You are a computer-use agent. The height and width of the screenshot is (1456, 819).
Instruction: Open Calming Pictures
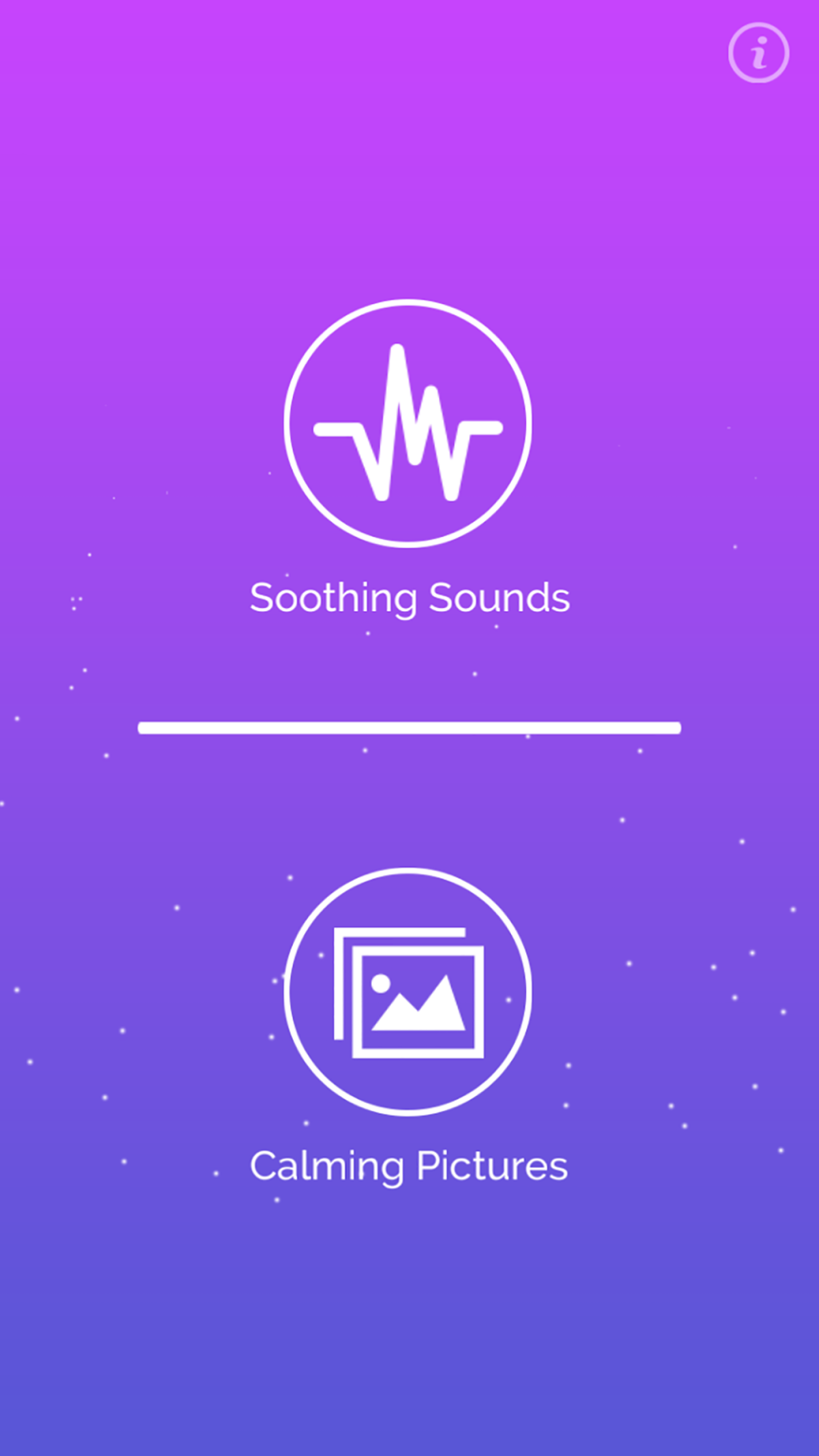tap(408, 992)
